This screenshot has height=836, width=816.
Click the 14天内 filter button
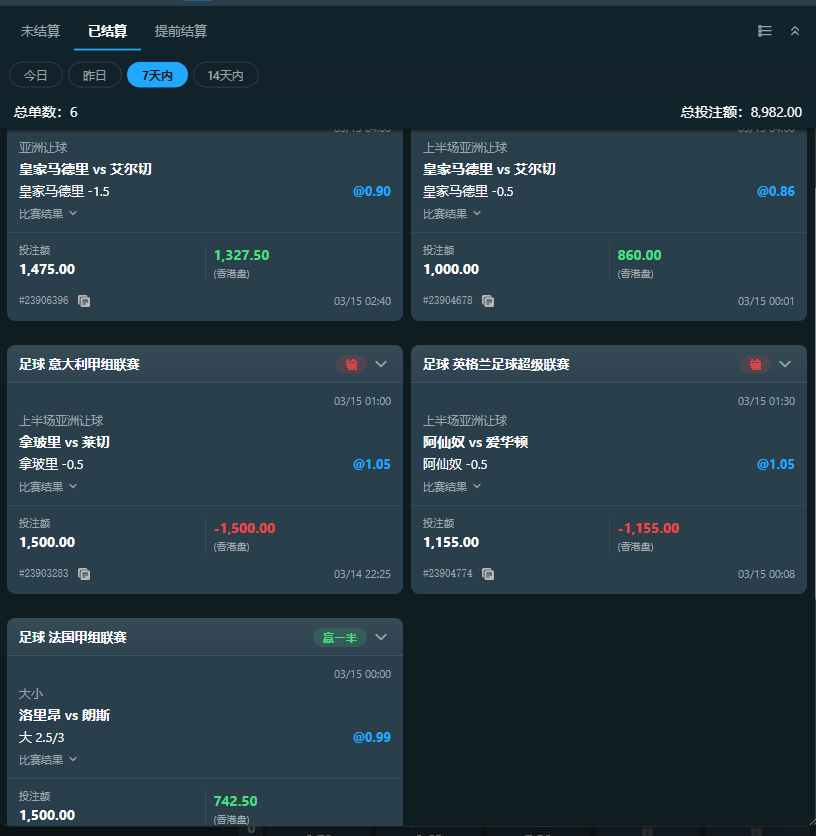coord(227,75)
